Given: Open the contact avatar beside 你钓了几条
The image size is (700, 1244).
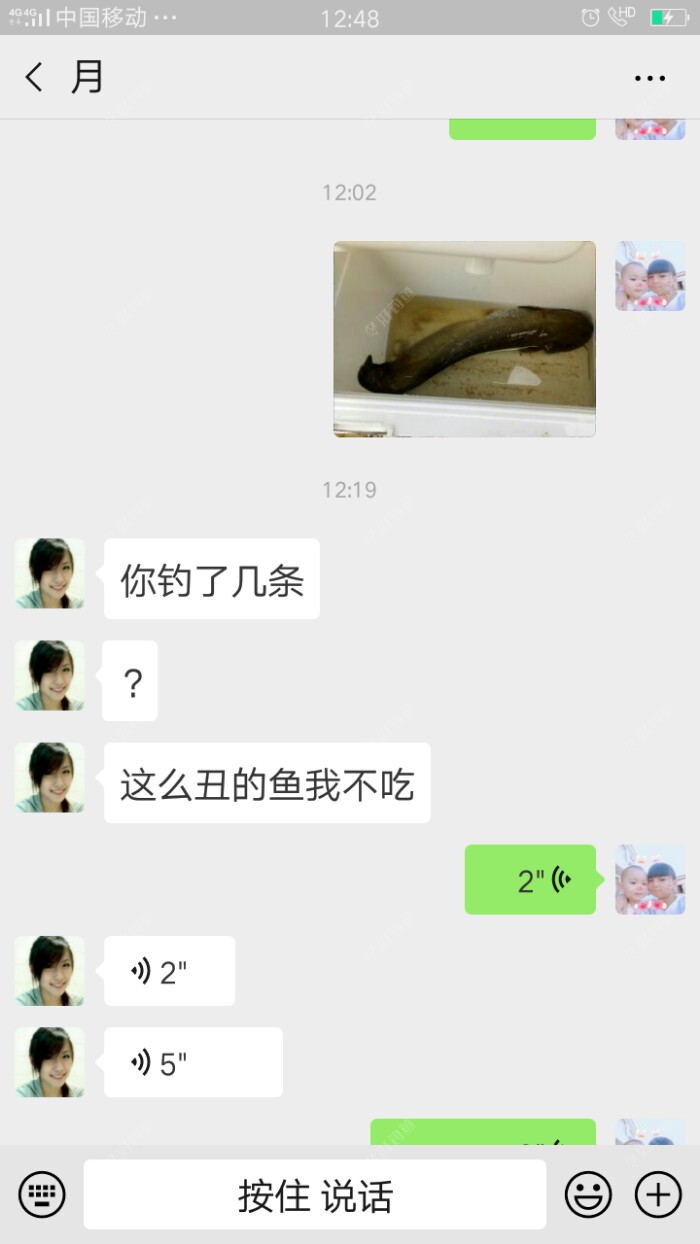Looking at the screenshot, I should coord(50,574).
